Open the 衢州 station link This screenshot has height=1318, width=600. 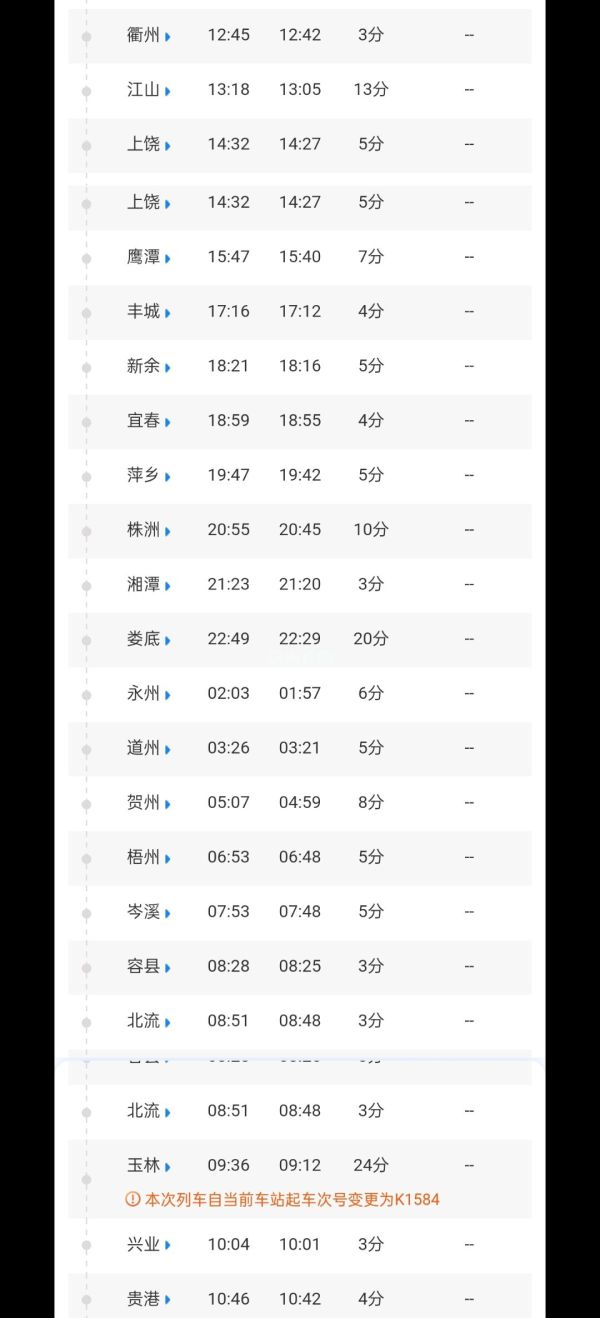[148, 35]
